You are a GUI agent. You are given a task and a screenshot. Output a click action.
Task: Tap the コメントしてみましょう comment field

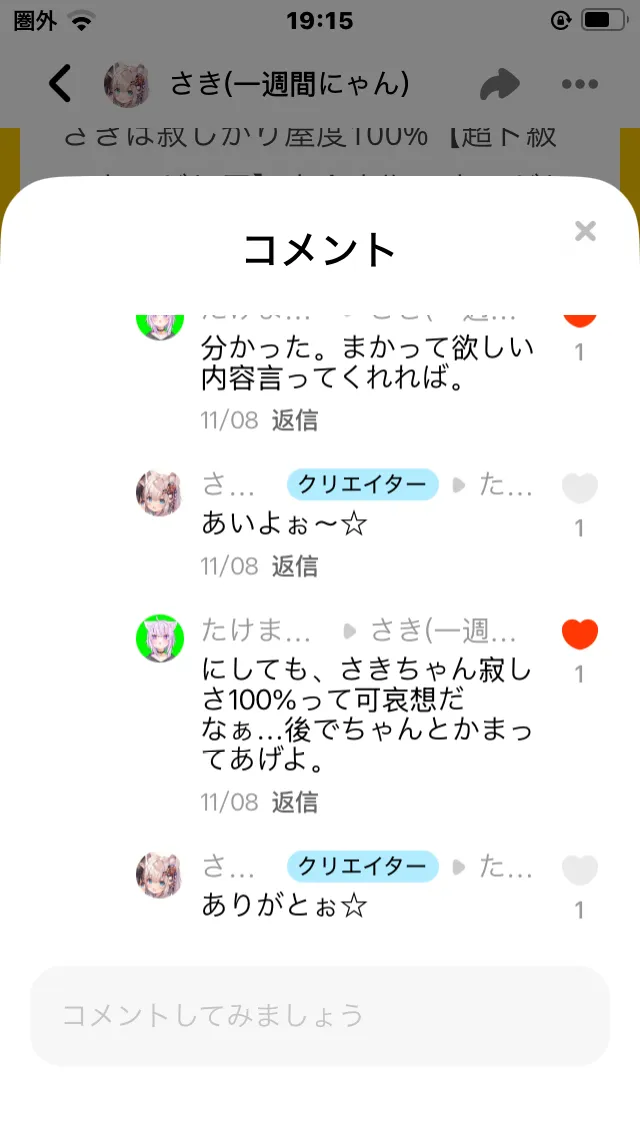point(319,1016)
